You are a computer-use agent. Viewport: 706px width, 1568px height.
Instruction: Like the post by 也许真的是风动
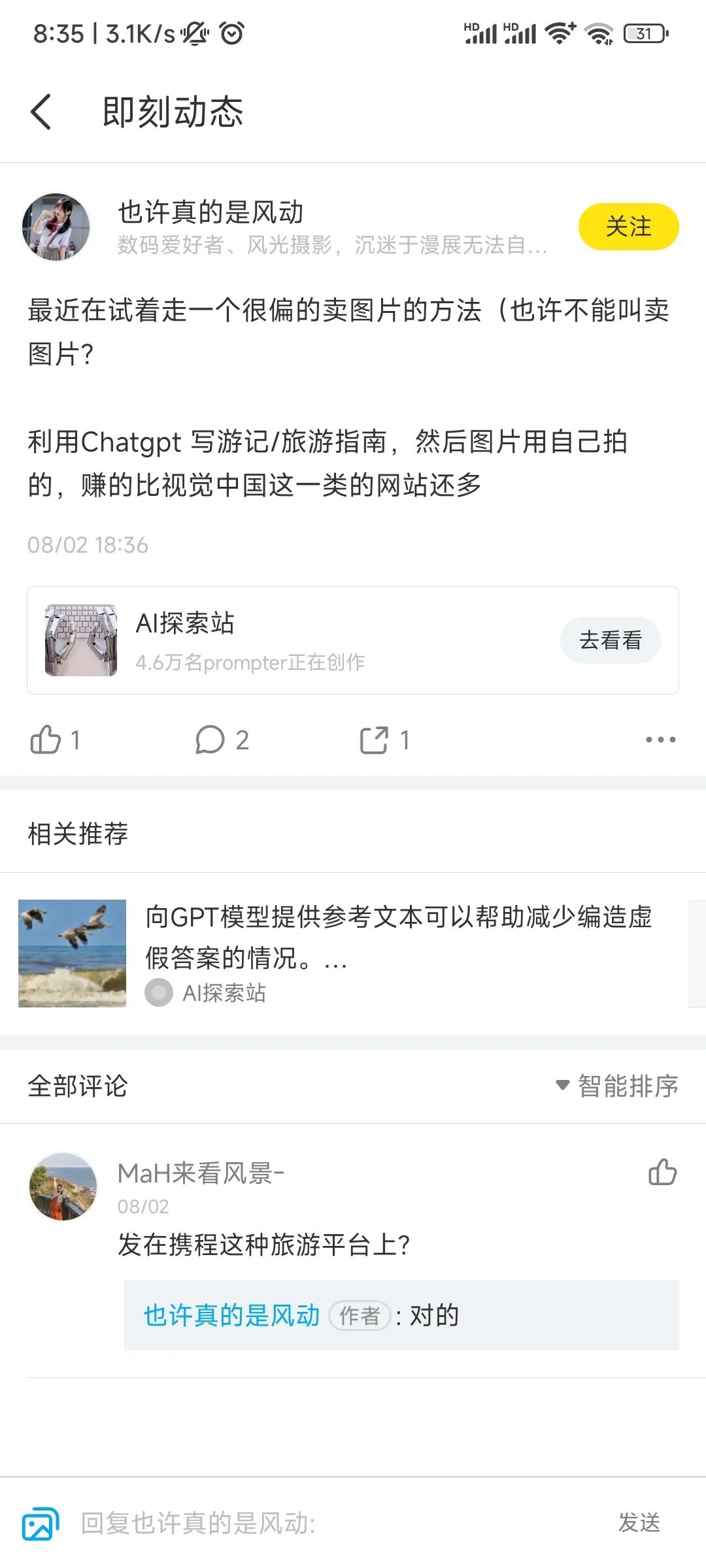tap(47, 740)
